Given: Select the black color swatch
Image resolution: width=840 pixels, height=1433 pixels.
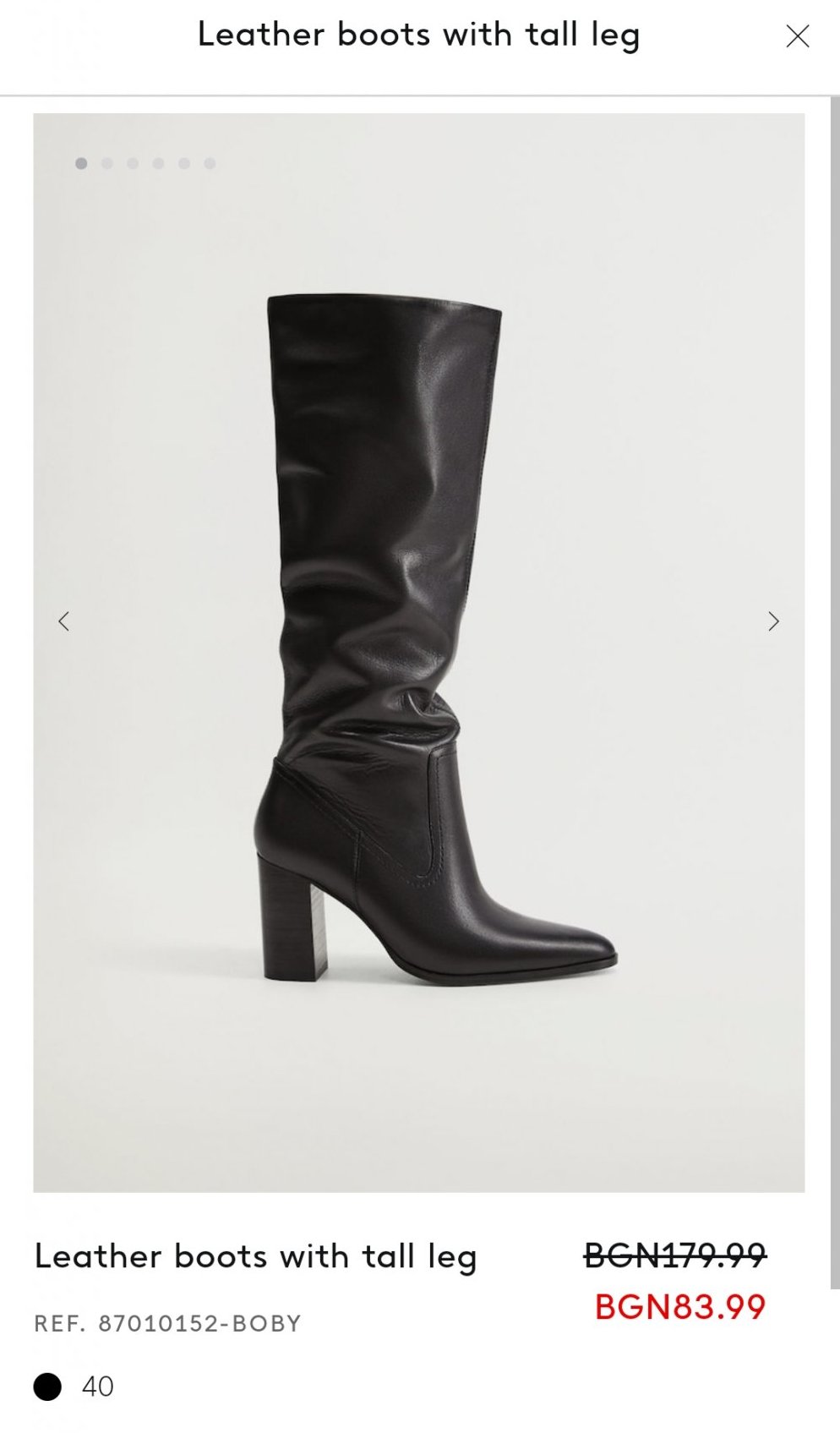Looking at the screenshot, I should pos(47,1387).
